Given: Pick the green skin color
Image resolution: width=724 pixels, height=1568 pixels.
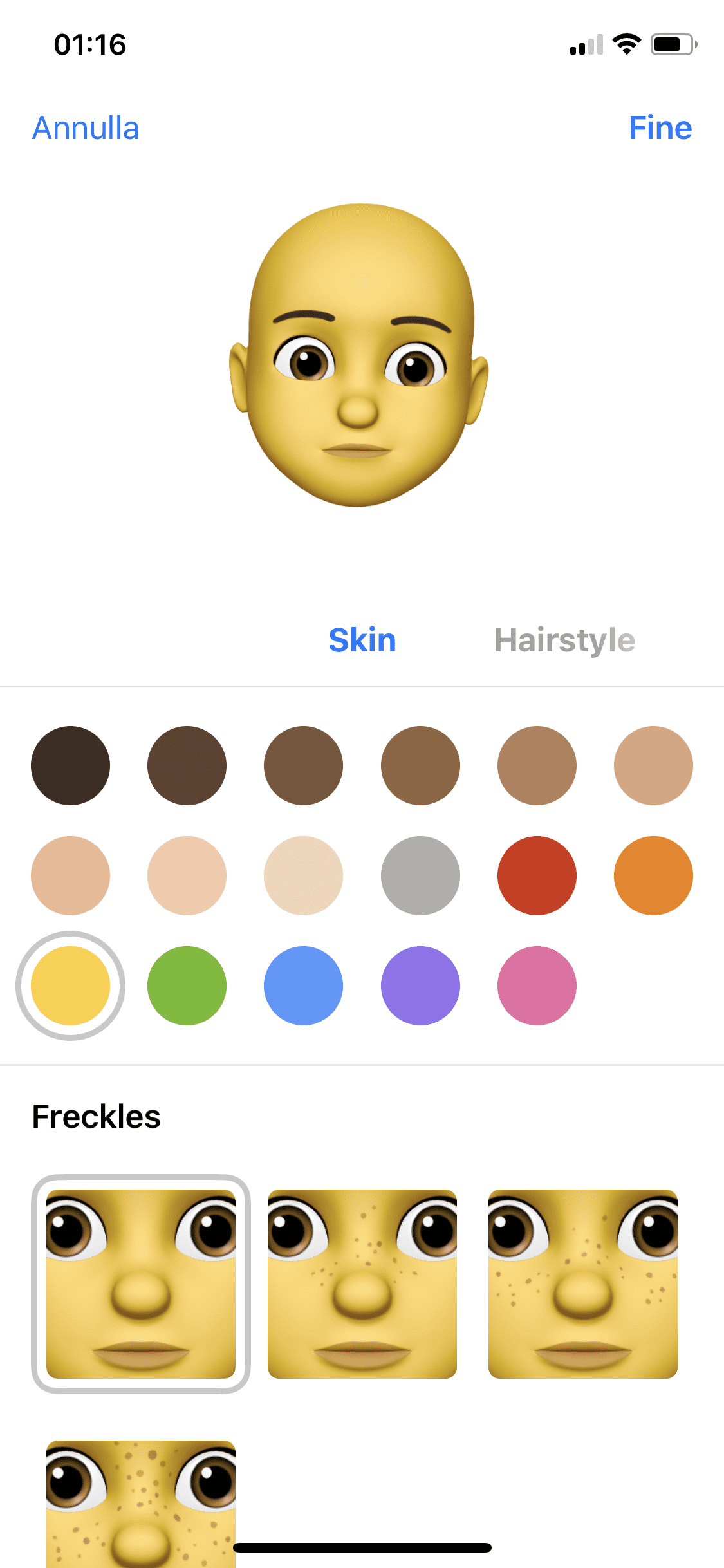Looking at the screenshot, I should [x=187, y=985].
